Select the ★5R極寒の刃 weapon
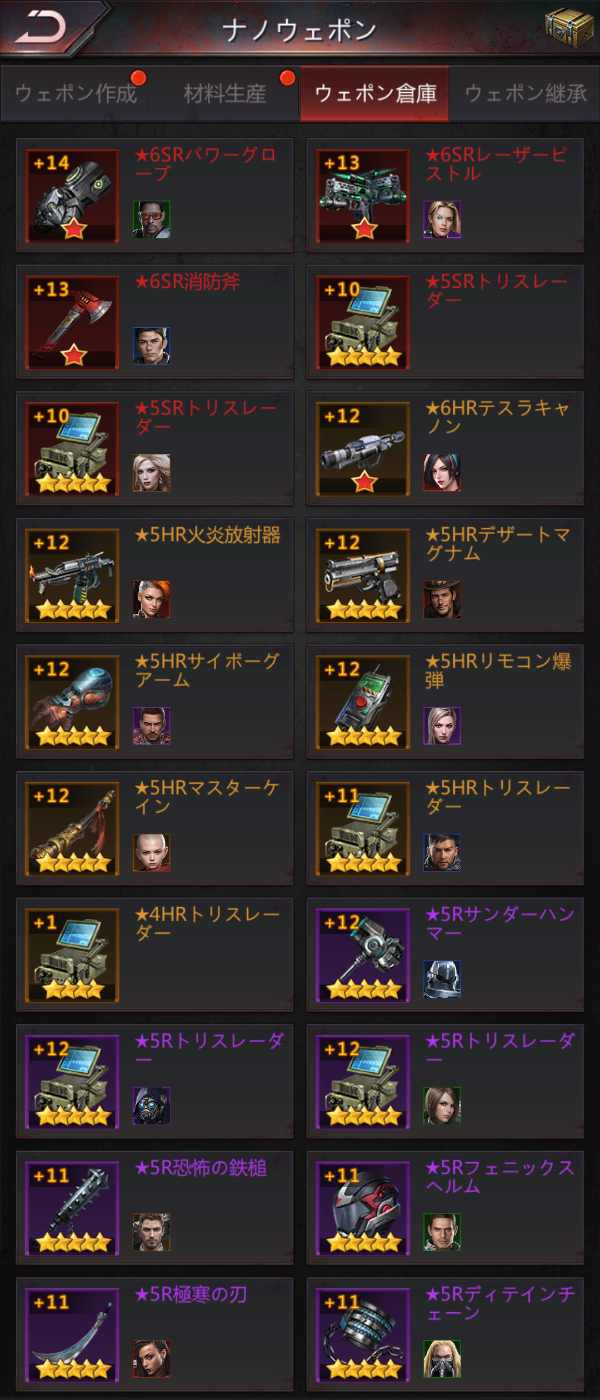Screen dimensions: 600x1400 tap(155, 1335)
